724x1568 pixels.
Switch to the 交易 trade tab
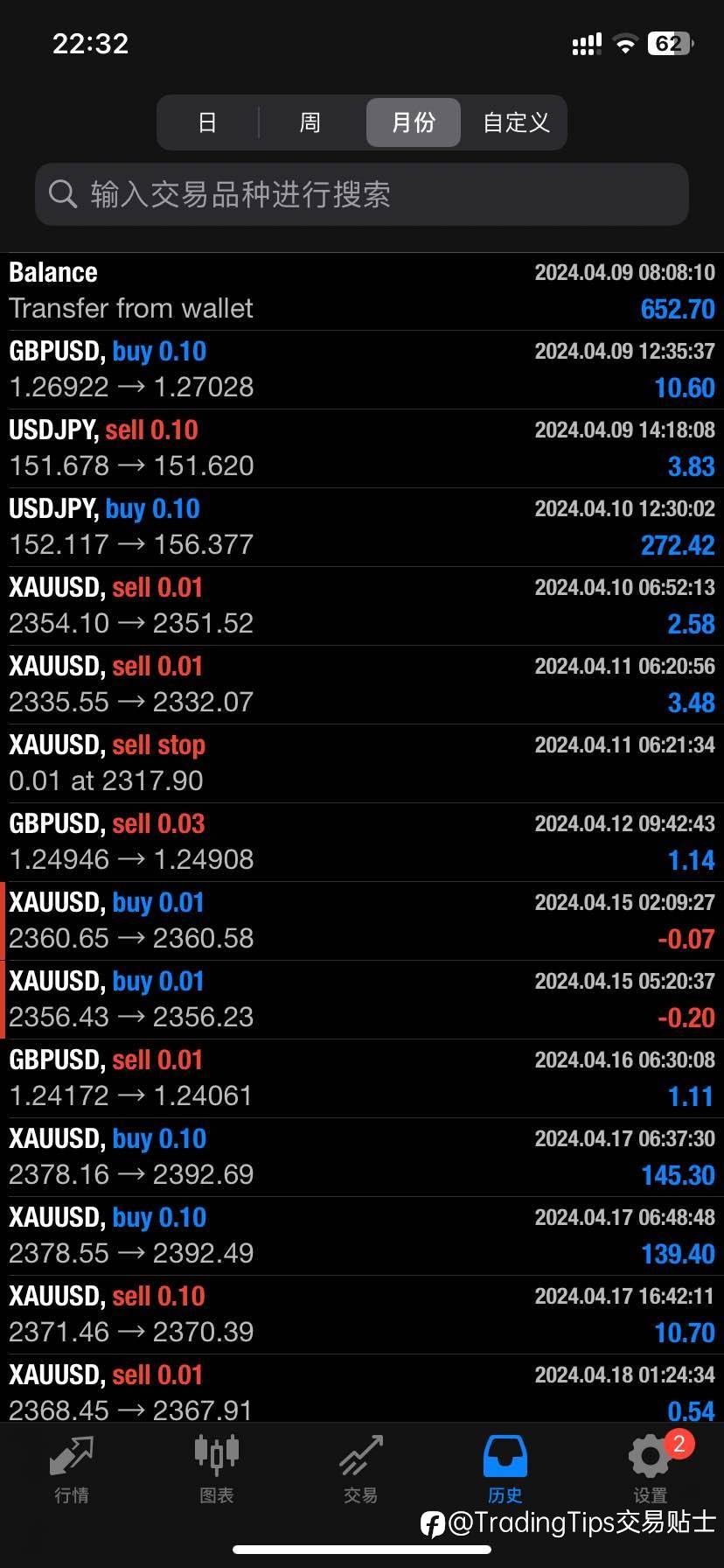361,1470
